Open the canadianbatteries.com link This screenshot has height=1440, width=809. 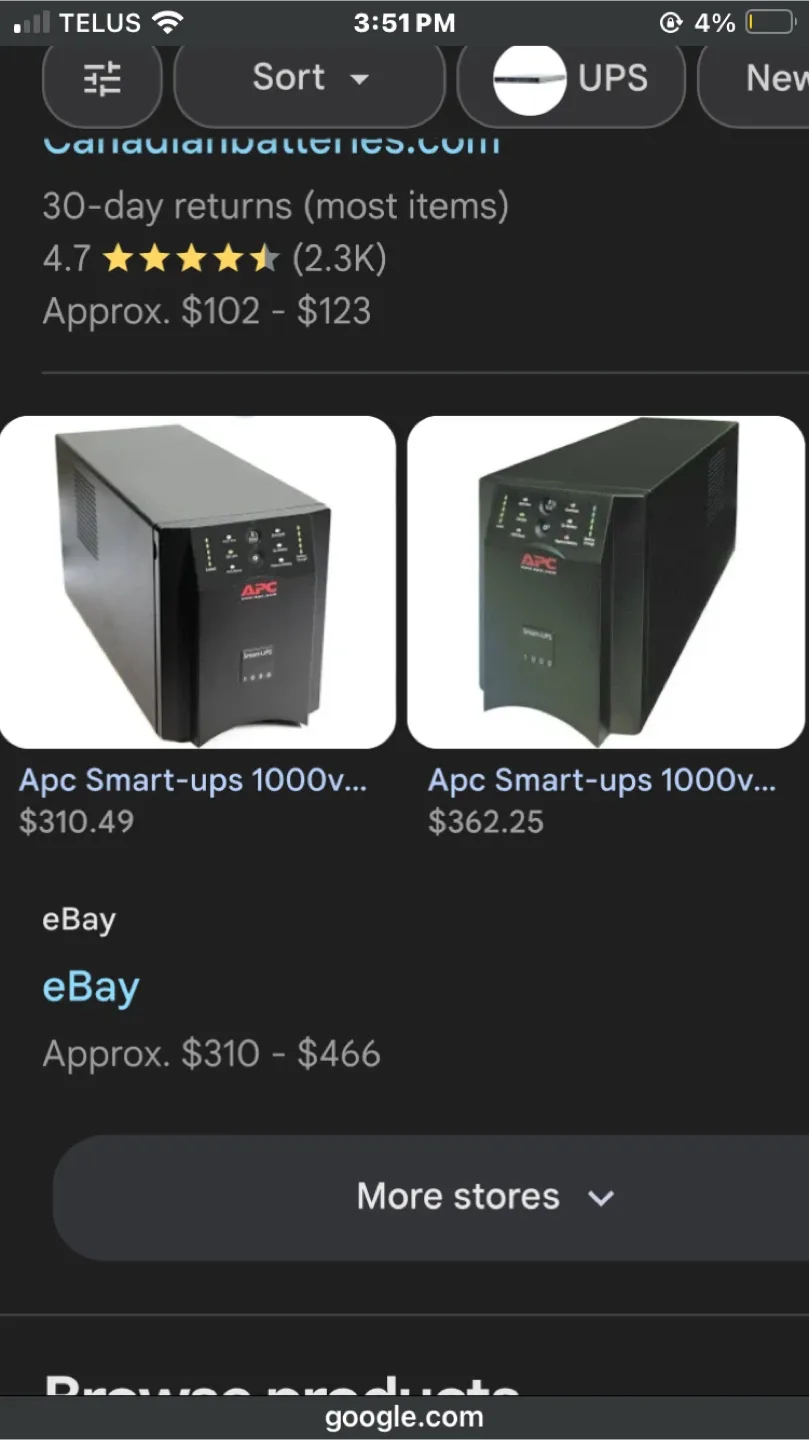(270, 140)
